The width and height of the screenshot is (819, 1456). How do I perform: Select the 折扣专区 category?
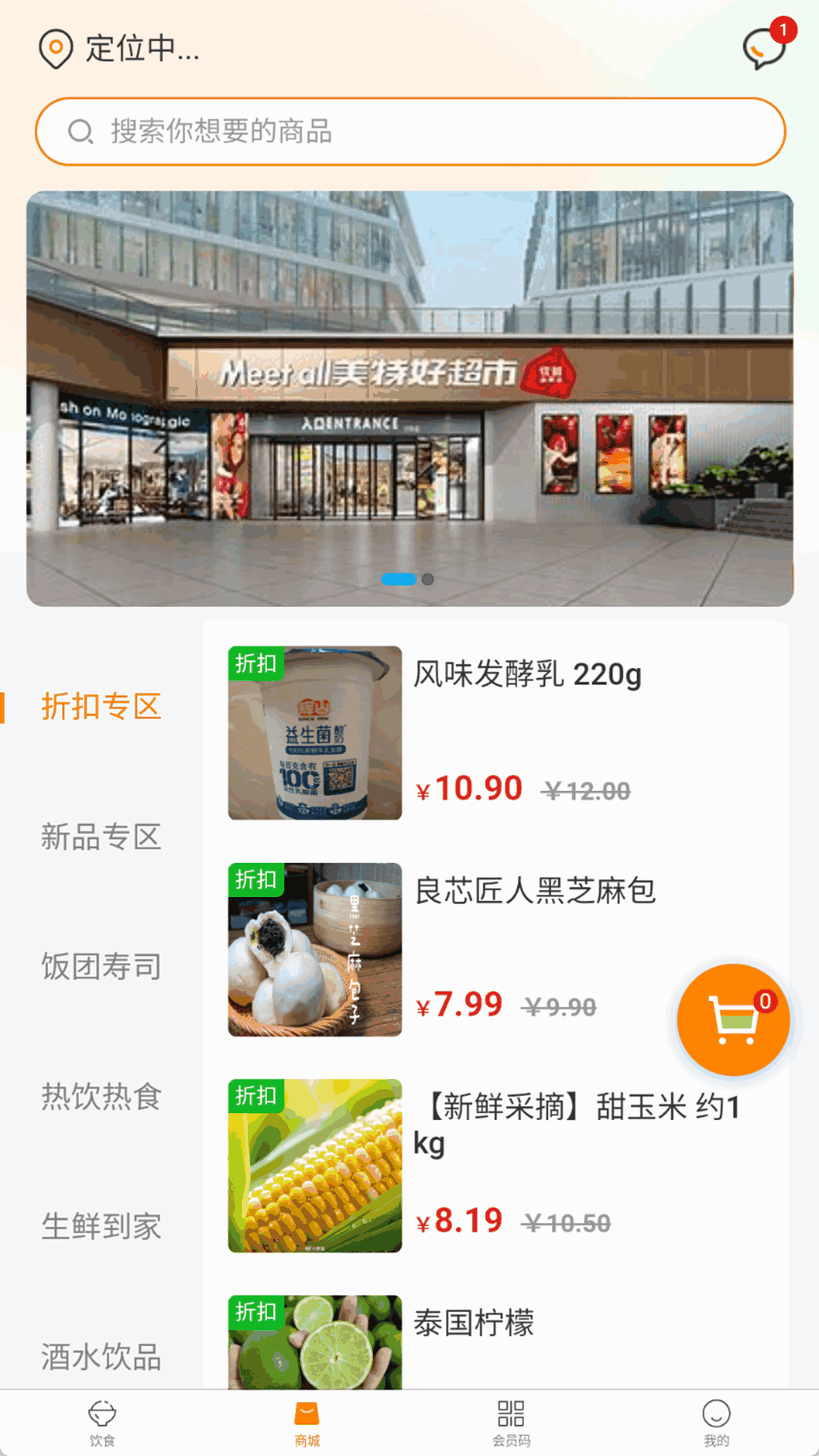[101, 705]
